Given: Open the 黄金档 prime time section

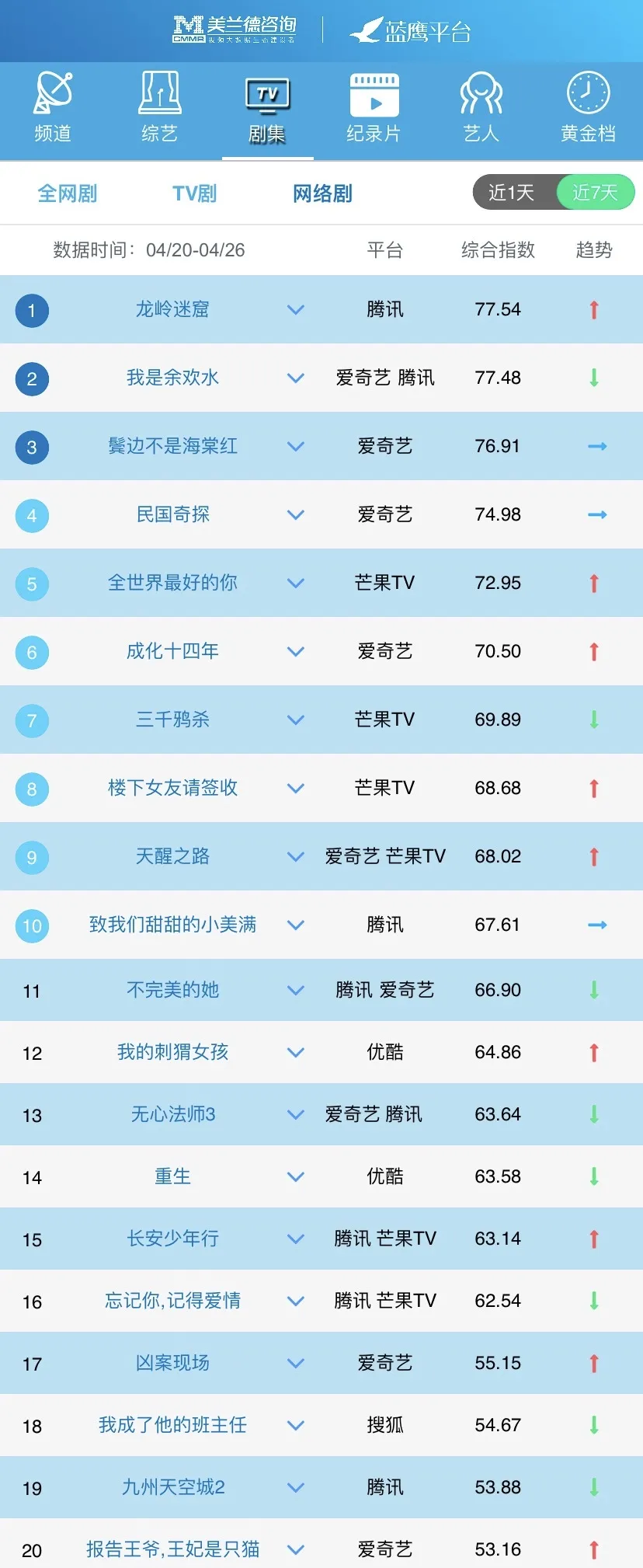Looking at the screenshot, I should 588,105.
